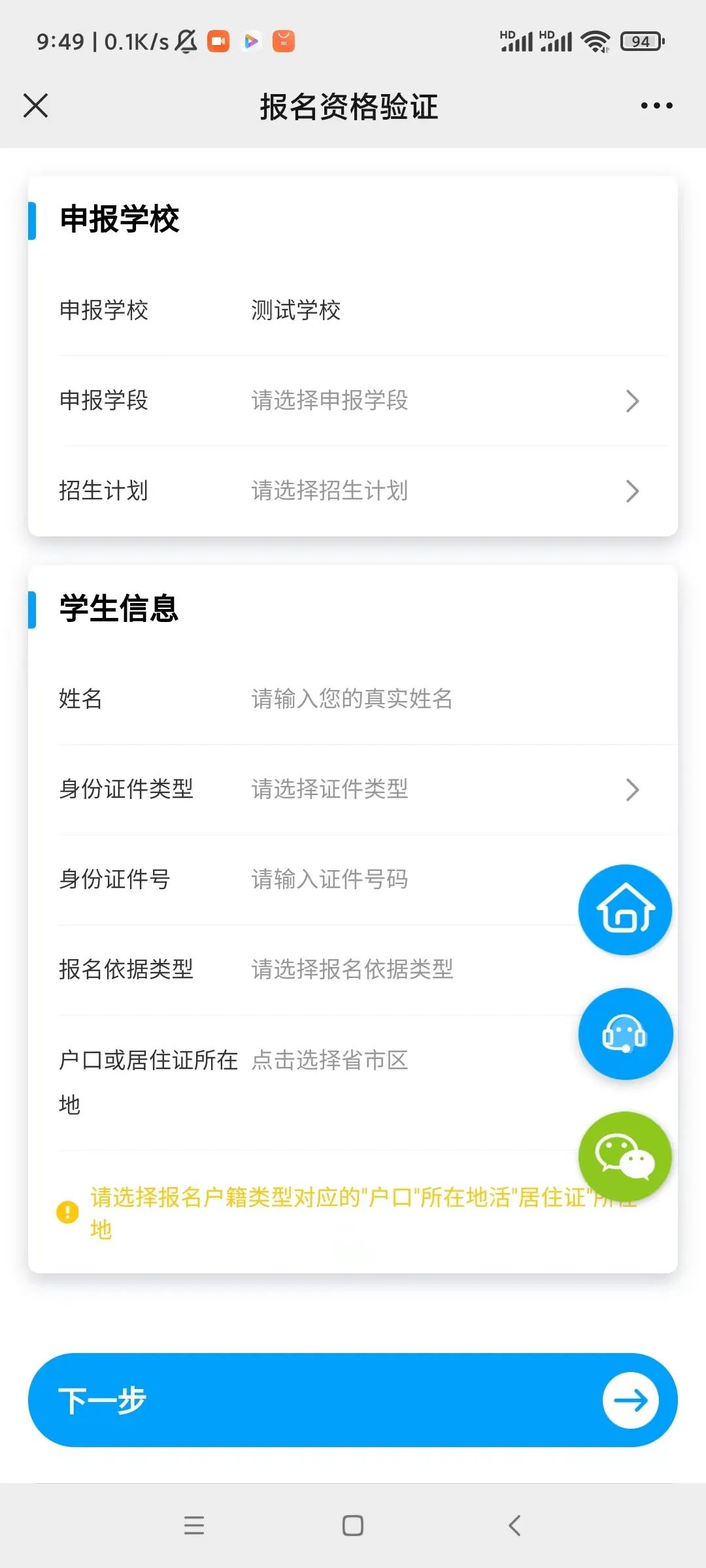This screenshot has height=1568, width=706.
Task: Close the 报名资格验证 page
Action: [x=36, y=105]
